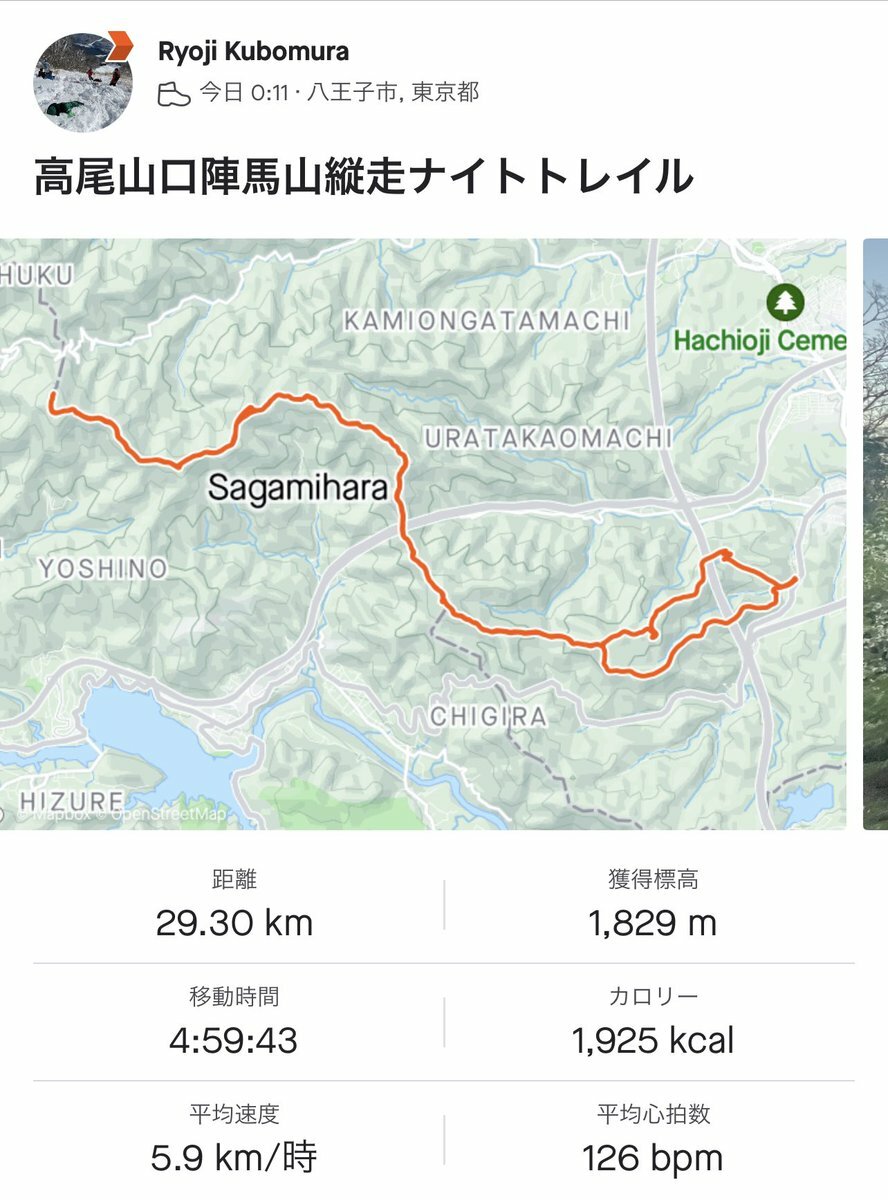Open the activity route map
Screen dimensions: 888x1200
click(x=422, y=533)
